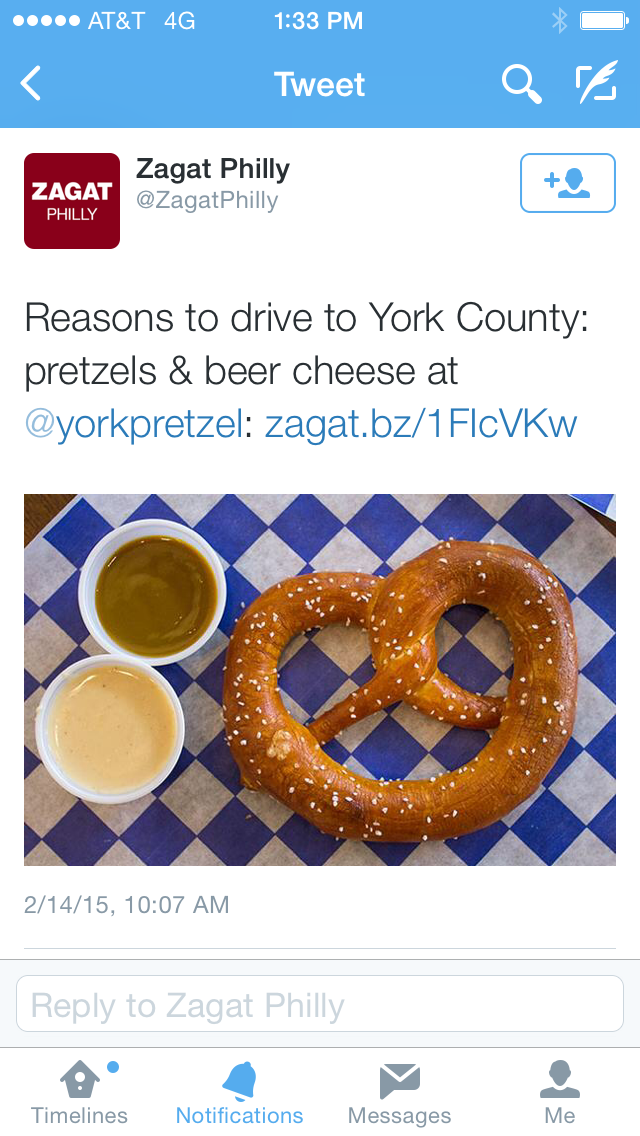Open the zagat.bz/1FlcVKw link
Viewport: 640px width, 1136px height.
(x=420, y=424)
